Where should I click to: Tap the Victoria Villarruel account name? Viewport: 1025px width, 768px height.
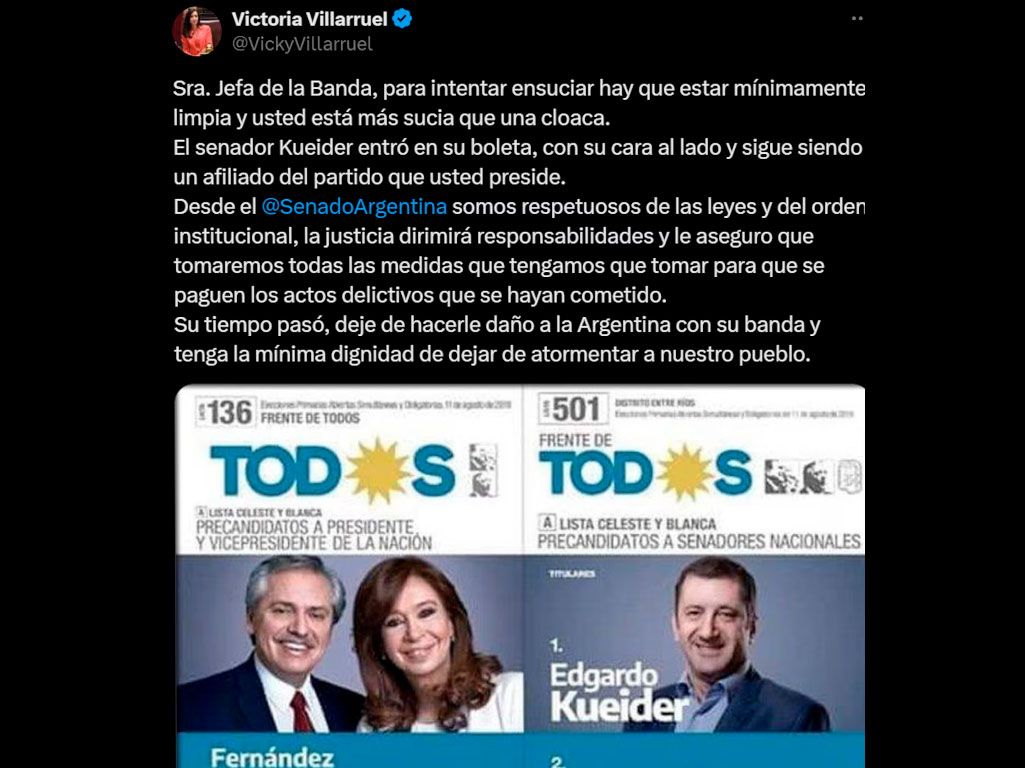(x=310, y=18)
